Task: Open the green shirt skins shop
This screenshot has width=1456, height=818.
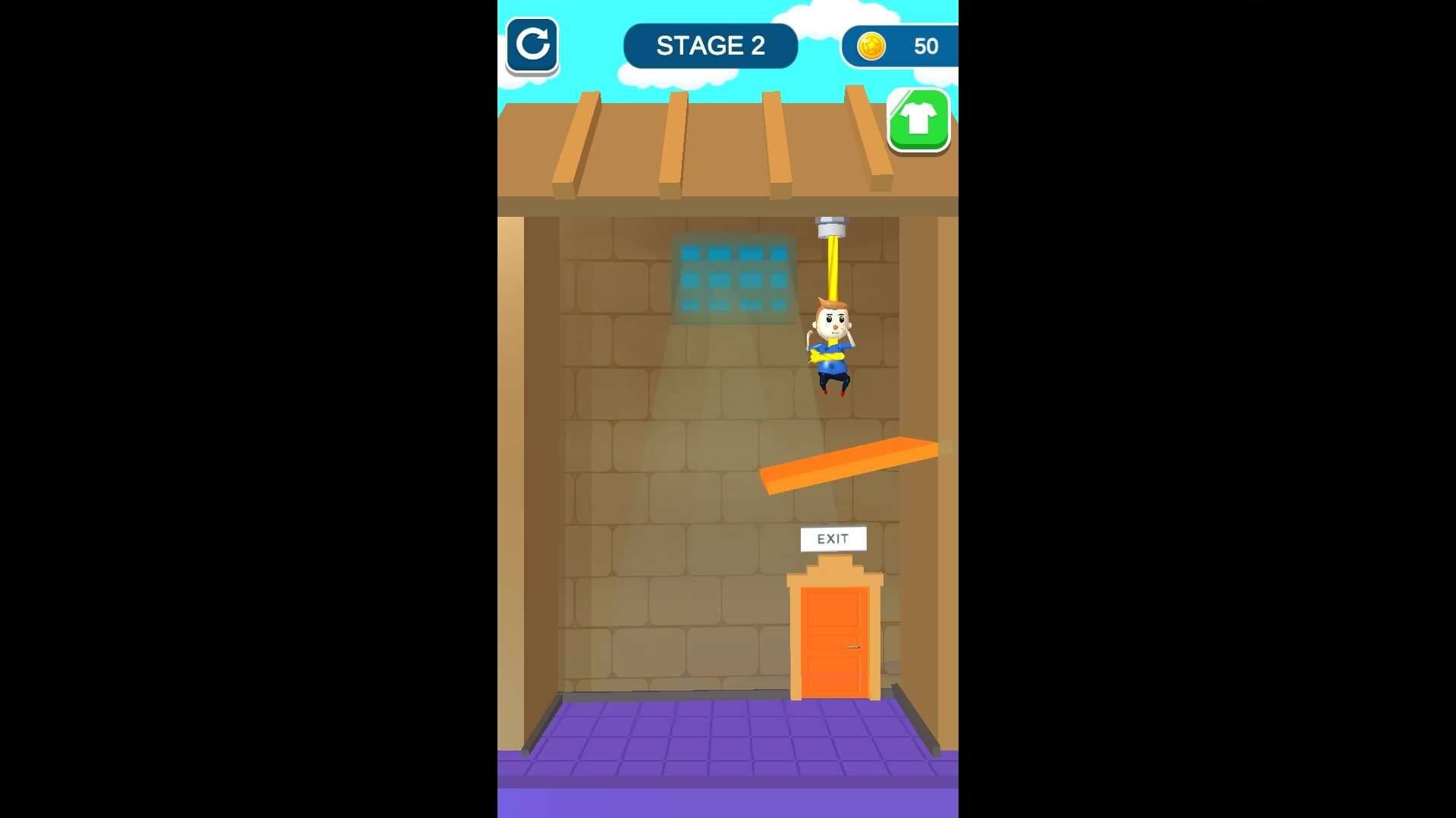Action: 918,120
